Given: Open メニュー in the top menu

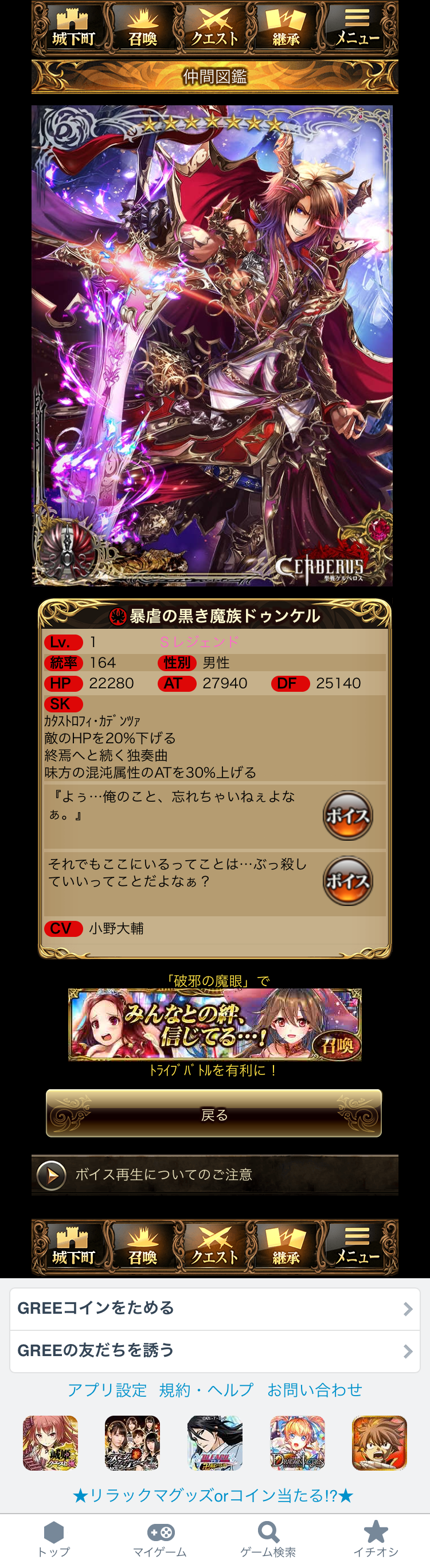Looking at the screenshot, I should click(x=358, y=29).
